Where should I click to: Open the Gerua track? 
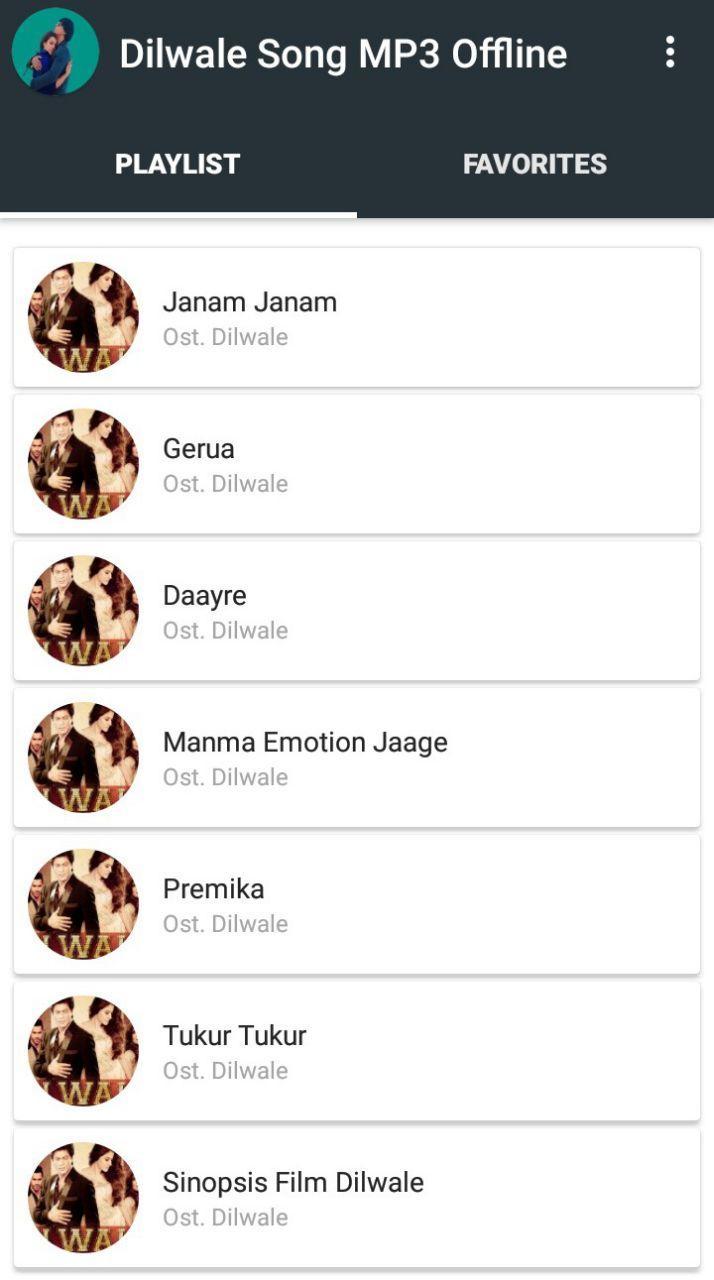pos(356,464)
